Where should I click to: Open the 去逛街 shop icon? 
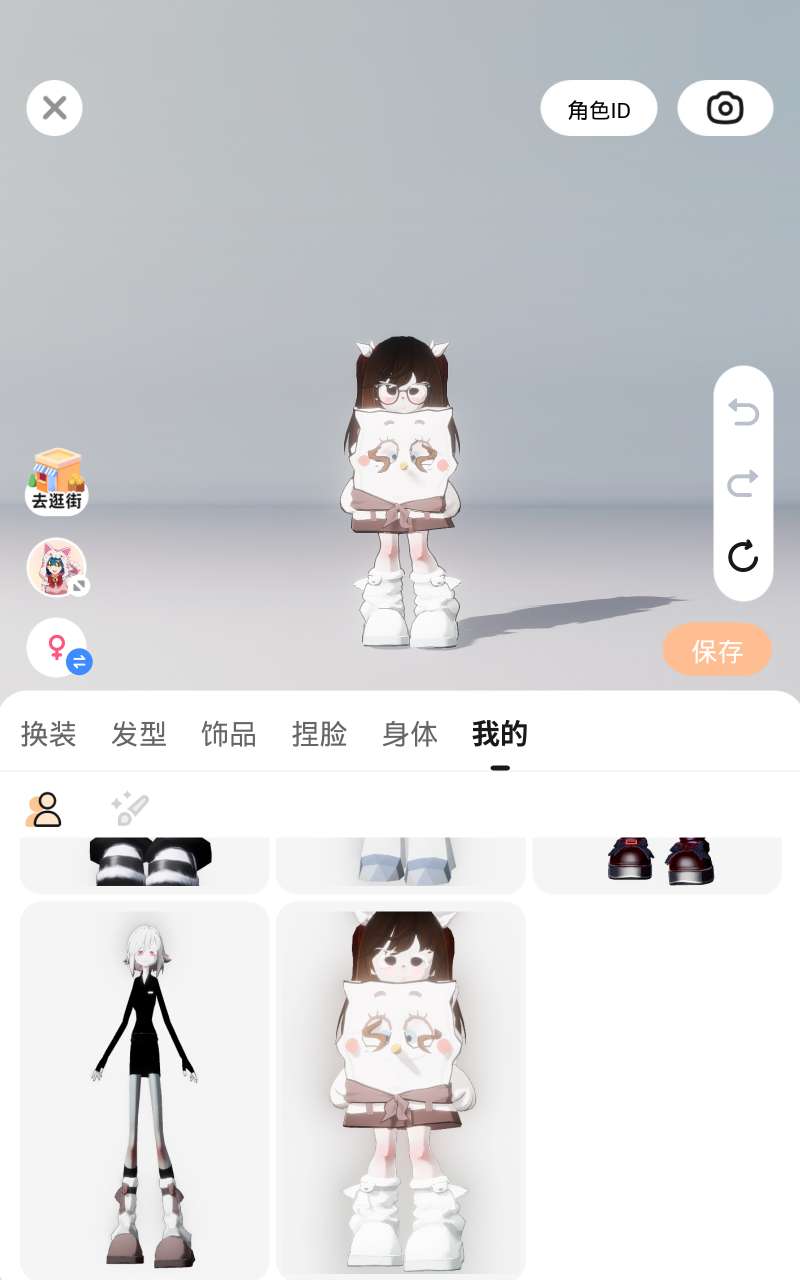point(56,481)
